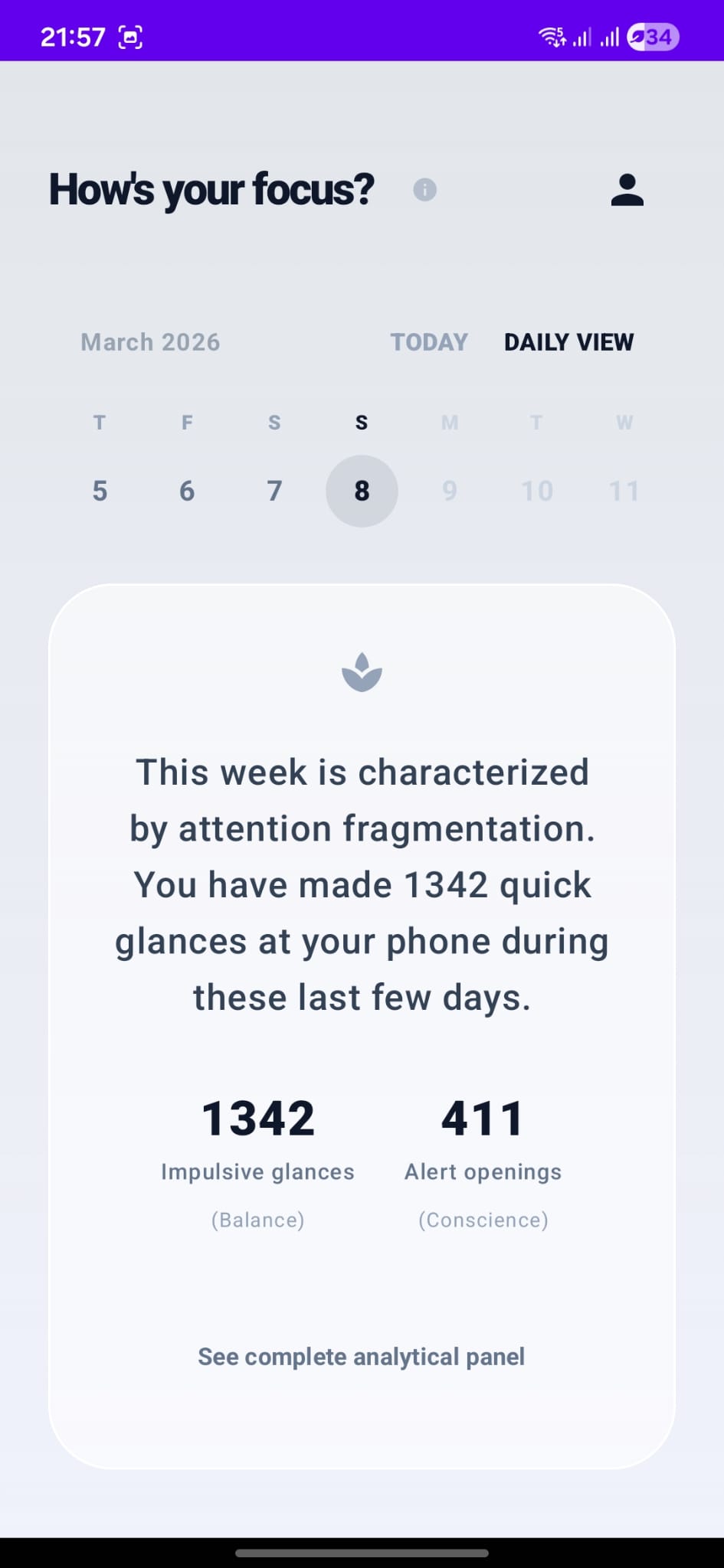This screenshot has height=1568, width=724.
Task: Jump to TODAY in the calendar
Action: 429,342
